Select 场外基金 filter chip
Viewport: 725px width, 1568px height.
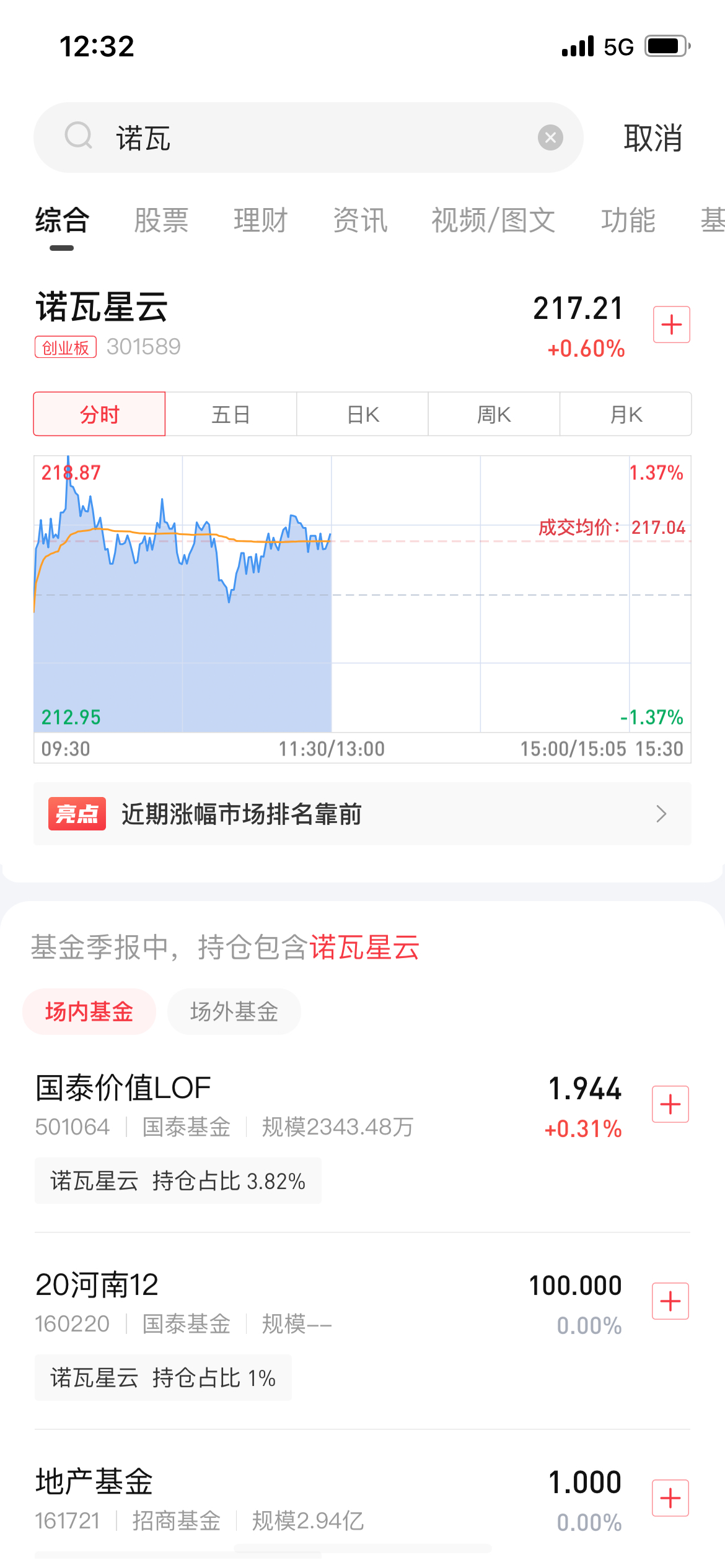click(234, 1012)
